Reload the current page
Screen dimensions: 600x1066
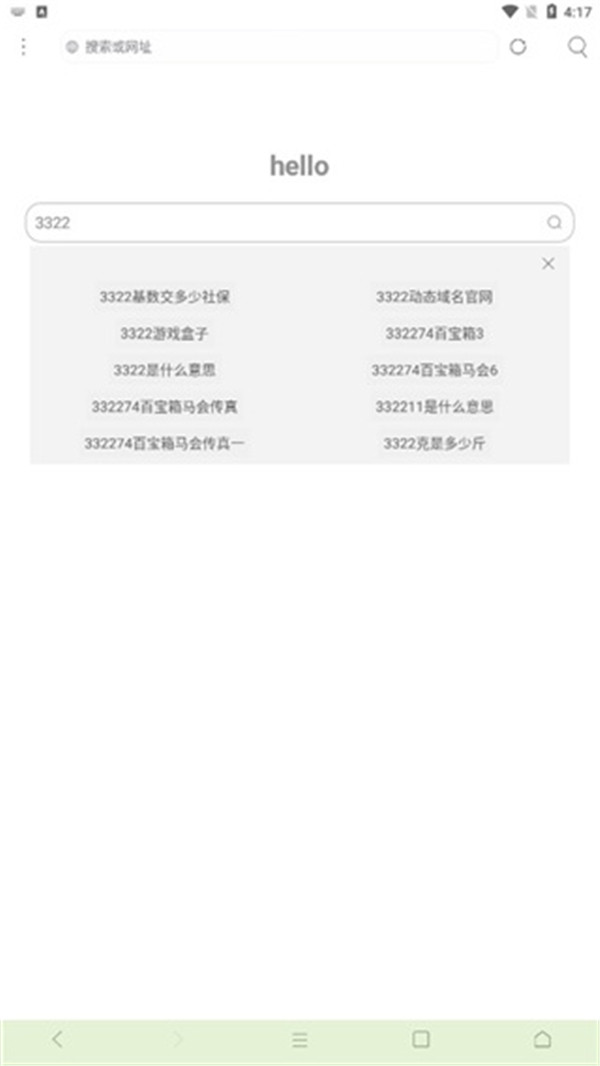point(518,47)
